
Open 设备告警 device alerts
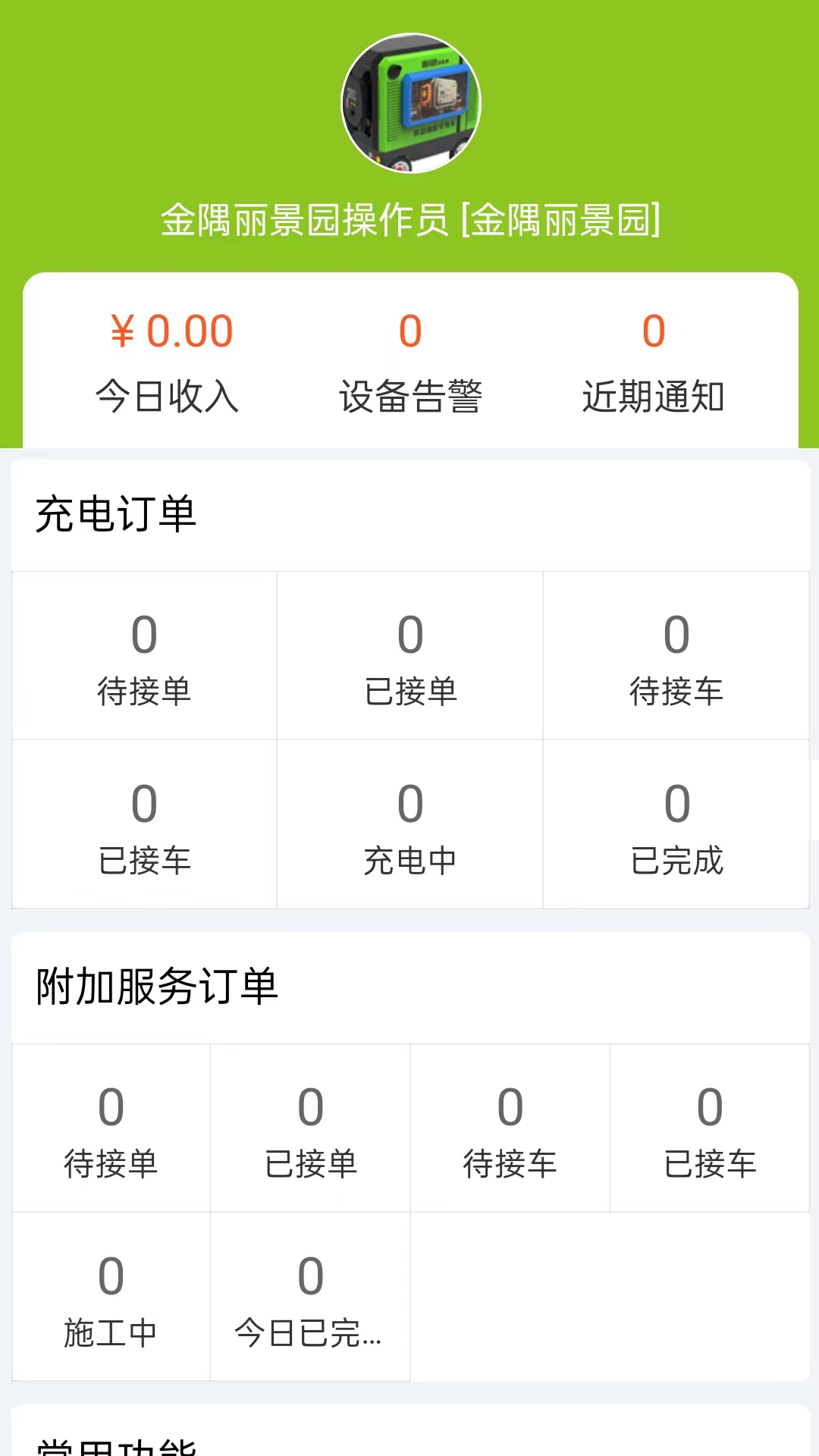(x=410, y=362)
